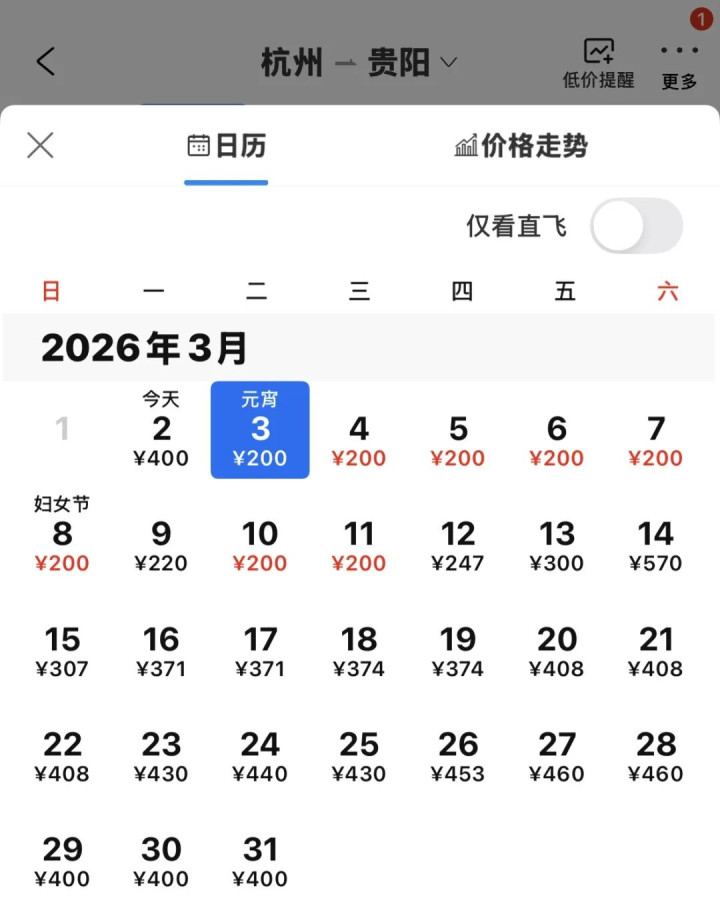The image size is (720, 916).
Task: Select the 日历 tab
Action: click(227, 147)
